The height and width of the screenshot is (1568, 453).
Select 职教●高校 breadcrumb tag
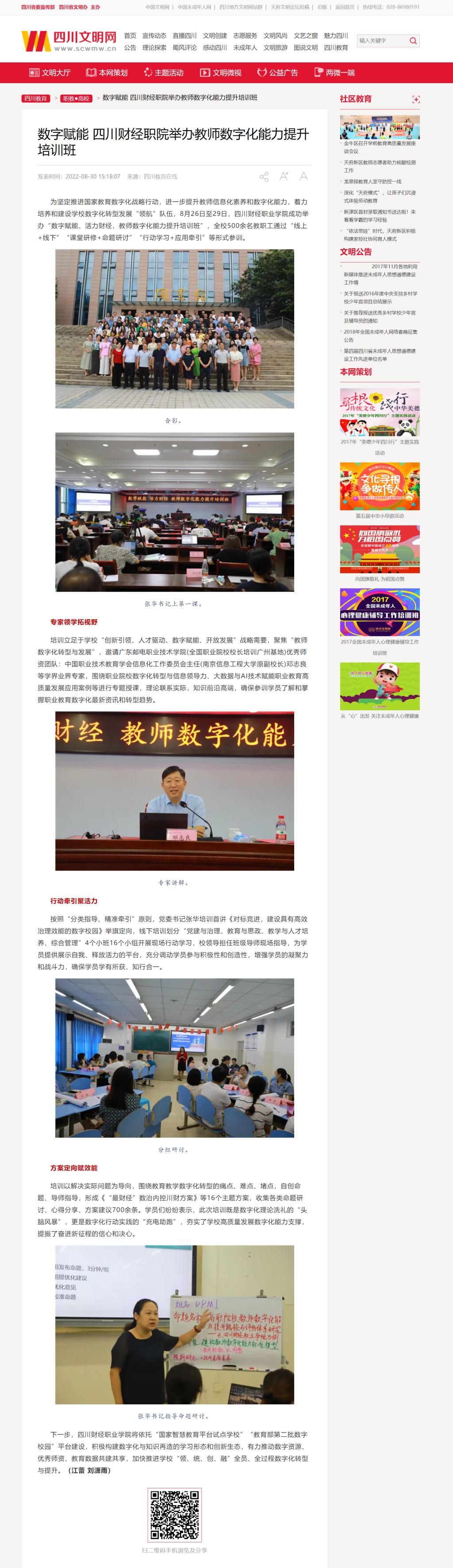click(76, 98)
